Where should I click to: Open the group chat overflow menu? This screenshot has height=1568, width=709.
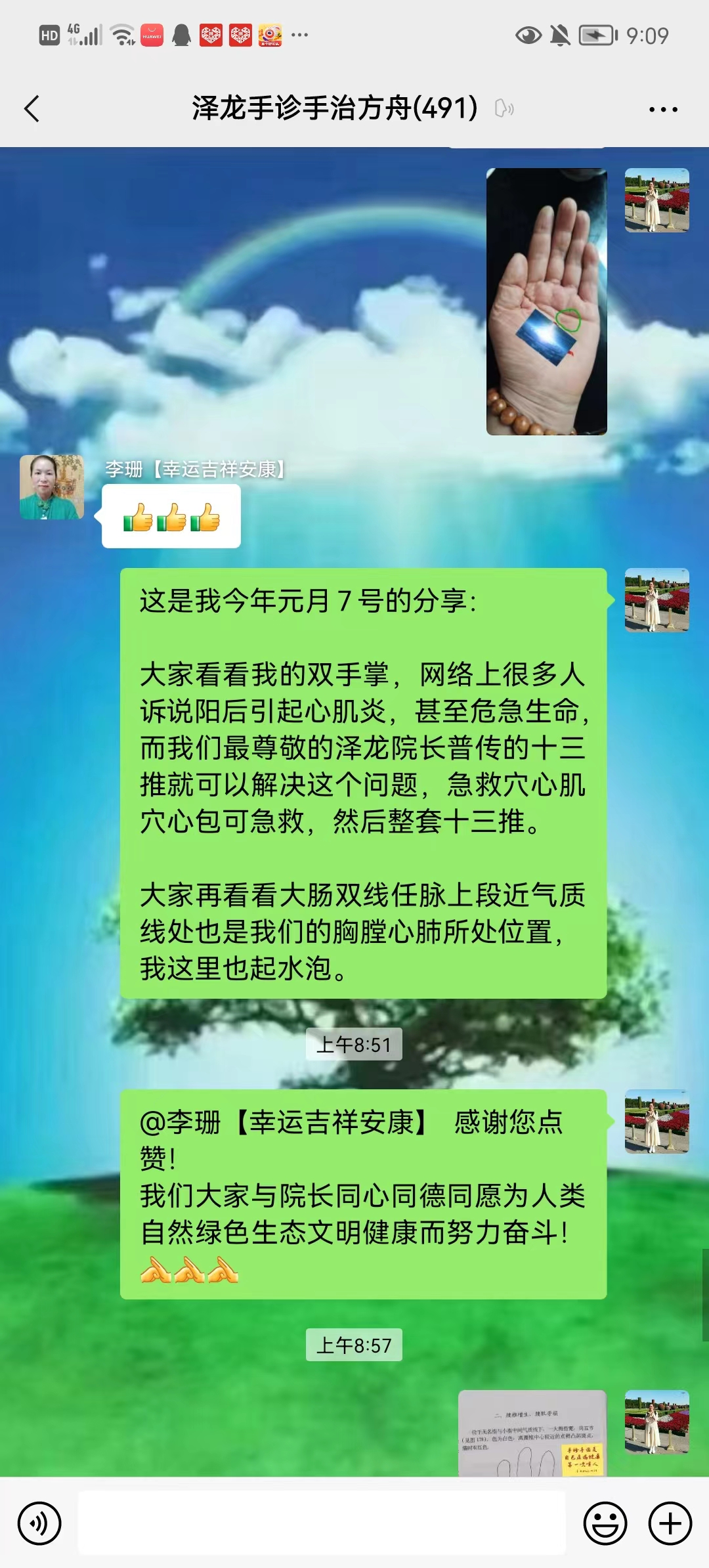pyautogui.click(x=662, y=110)
